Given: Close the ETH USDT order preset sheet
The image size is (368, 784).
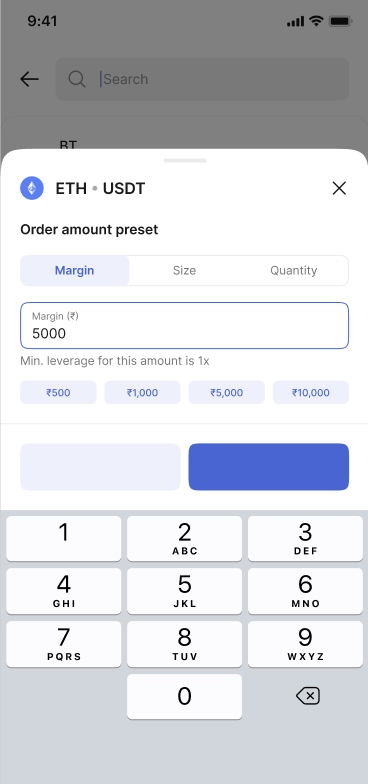Looking at the screenshot, I should tap(339, 188).
